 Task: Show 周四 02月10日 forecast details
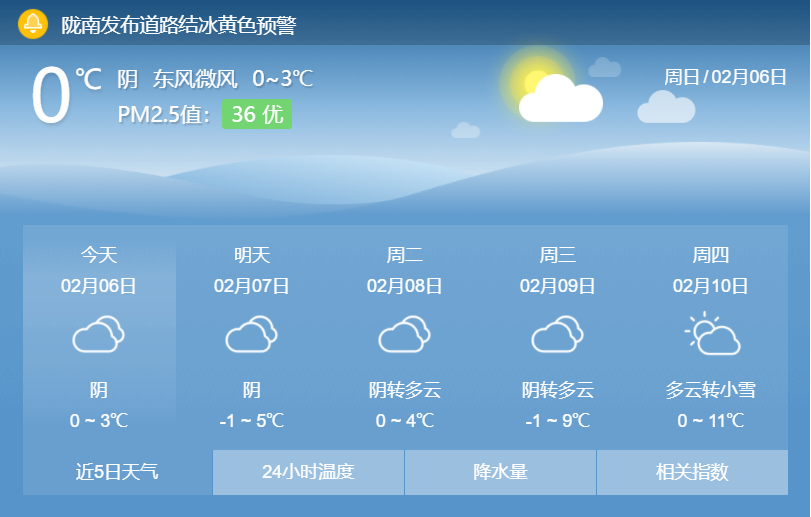coord(711,337)
